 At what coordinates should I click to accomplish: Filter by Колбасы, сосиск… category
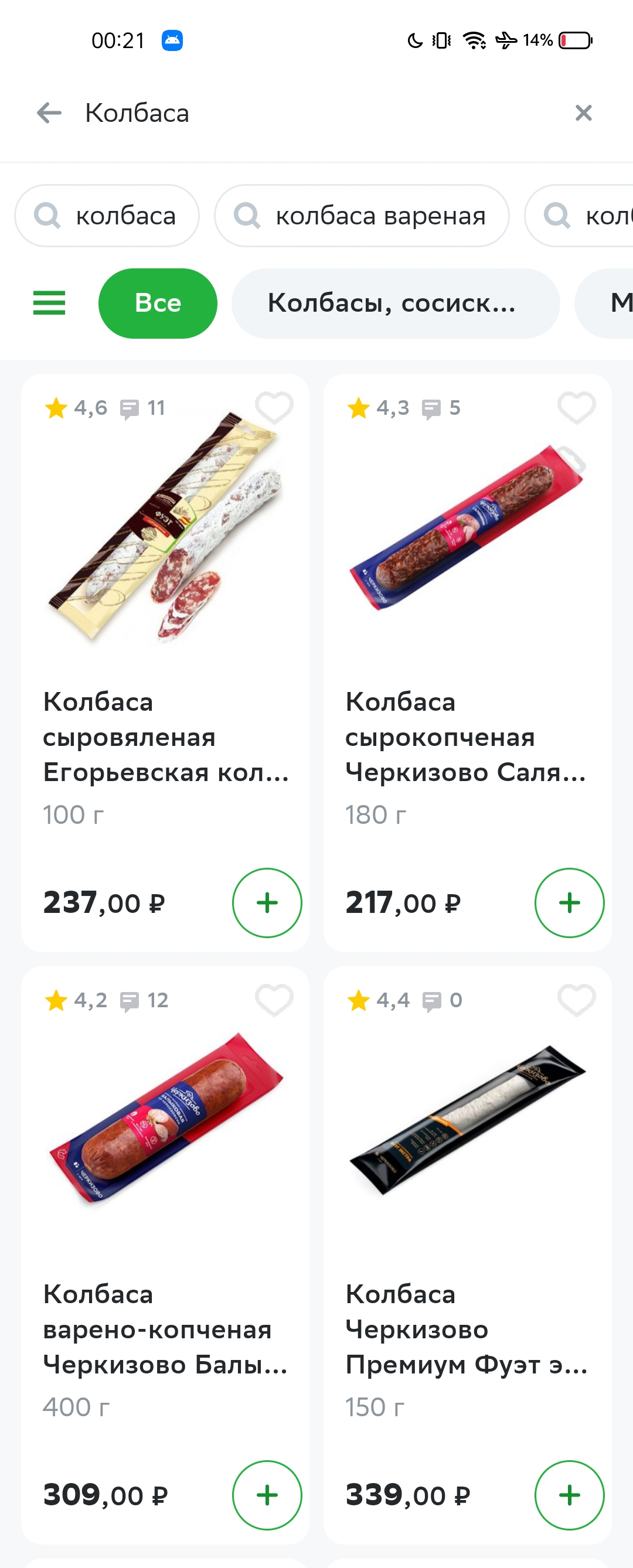click(x=396, y=303)
